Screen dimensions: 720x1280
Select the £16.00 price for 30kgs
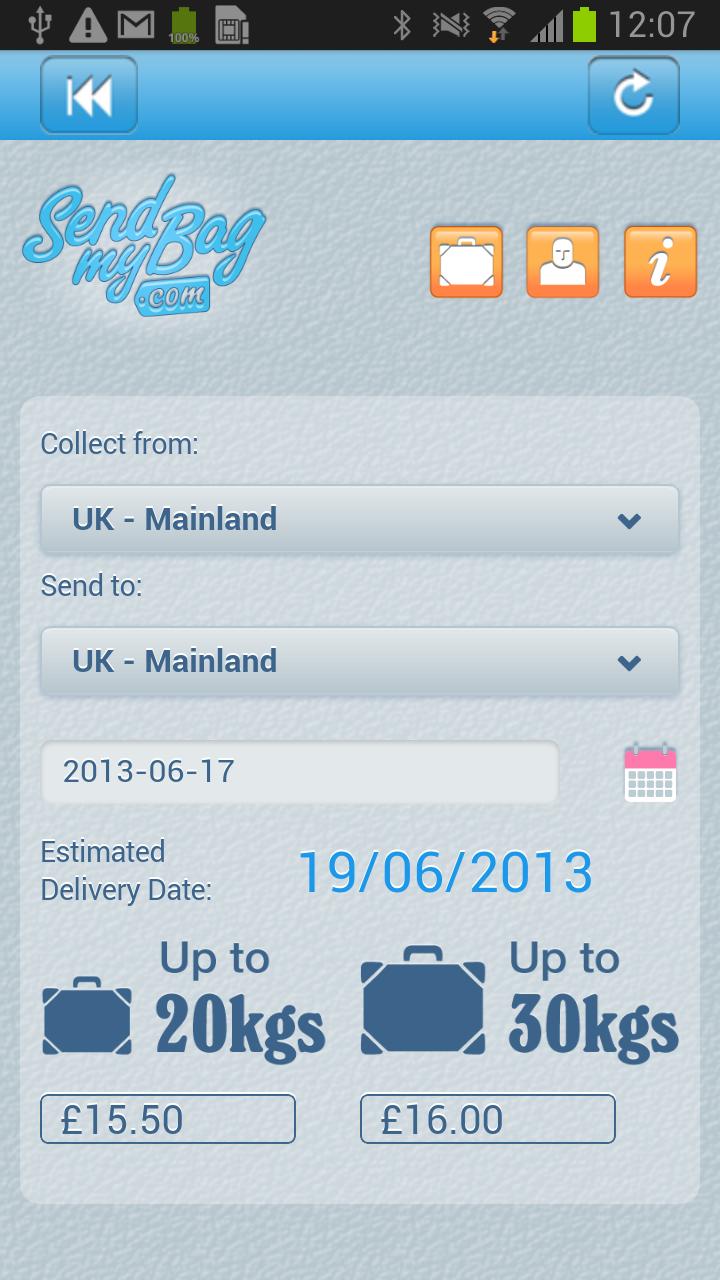[x=488, y=1119]
